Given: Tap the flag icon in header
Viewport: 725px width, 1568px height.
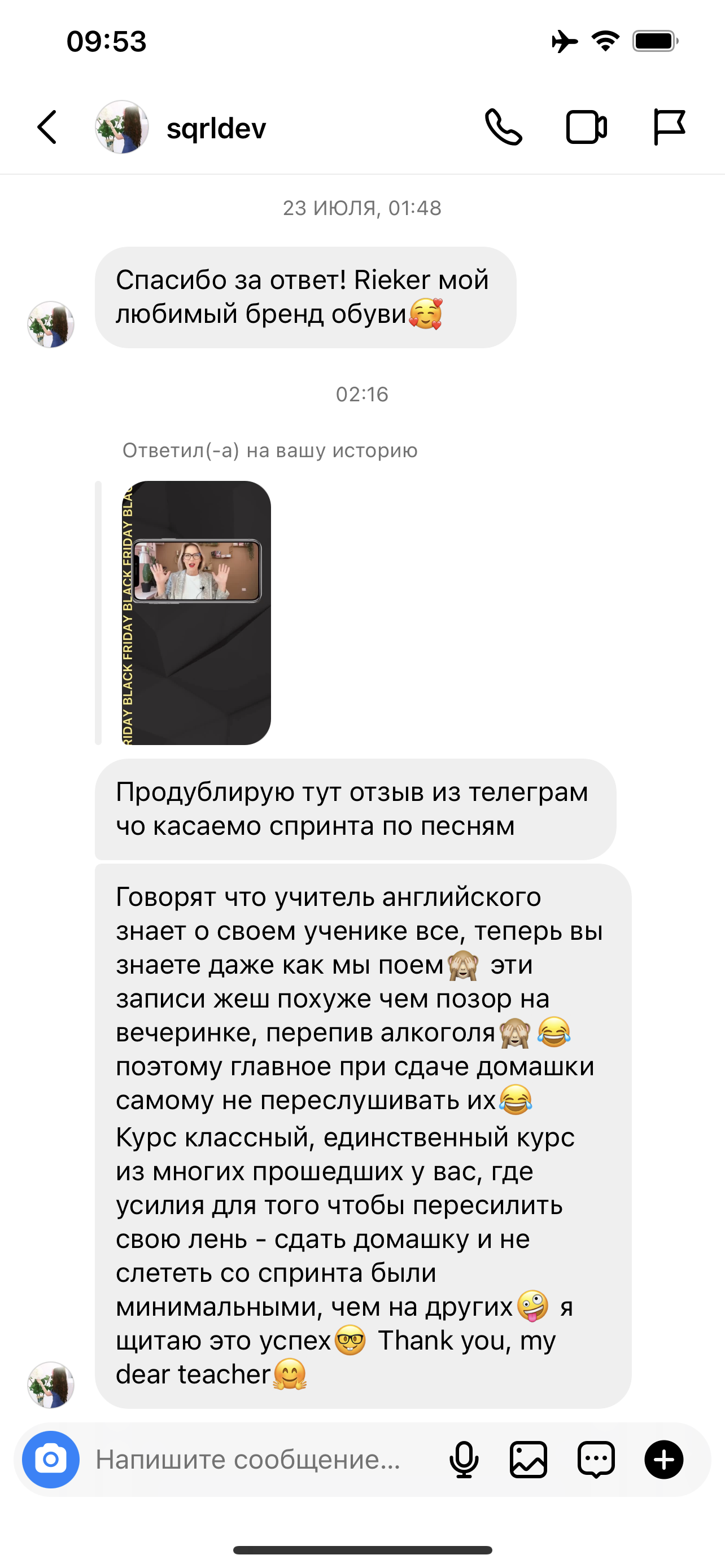Looking at the screenshot, I should [669, 127].
